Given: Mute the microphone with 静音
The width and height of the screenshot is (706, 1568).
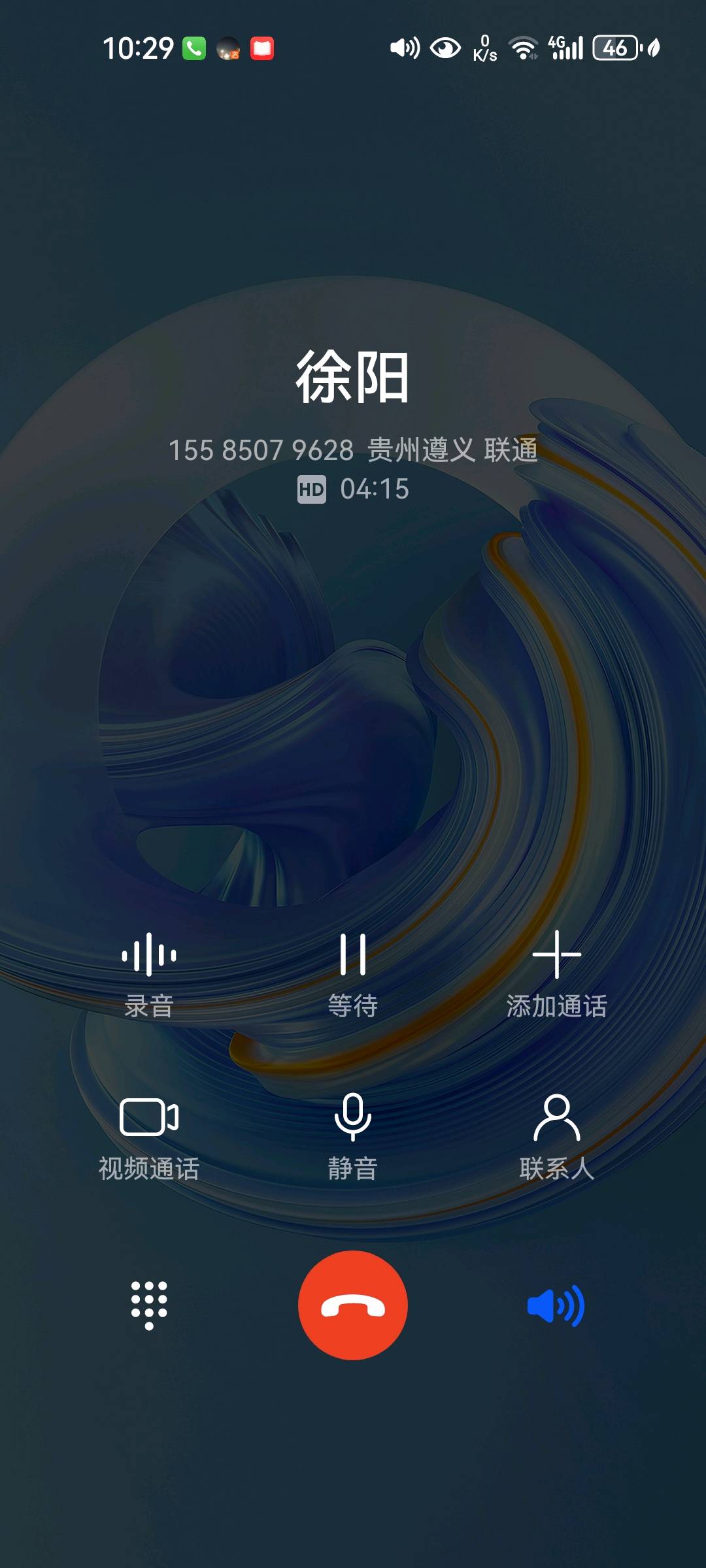Looking at the screenshot, I should [353, 1137].
